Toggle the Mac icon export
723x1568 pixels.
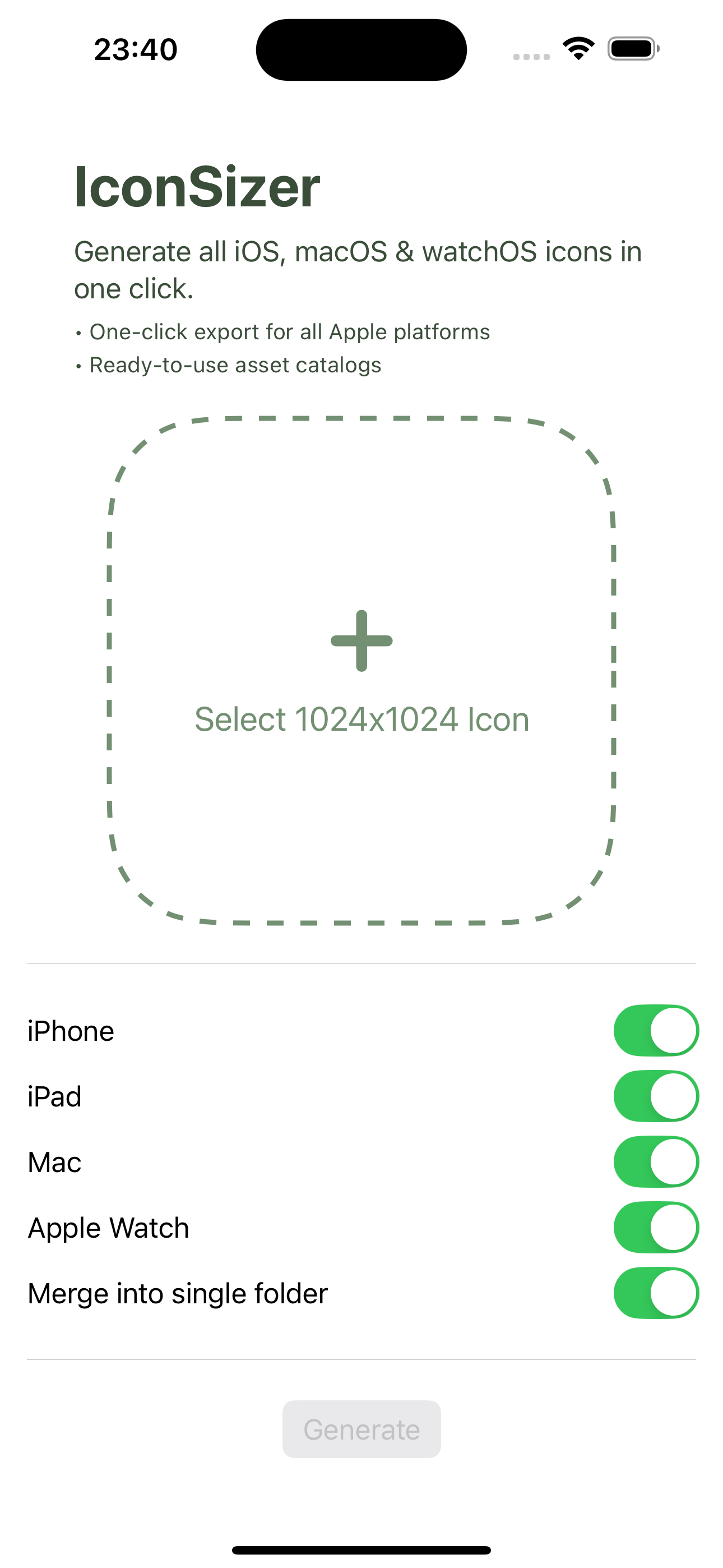point(655,1162)
